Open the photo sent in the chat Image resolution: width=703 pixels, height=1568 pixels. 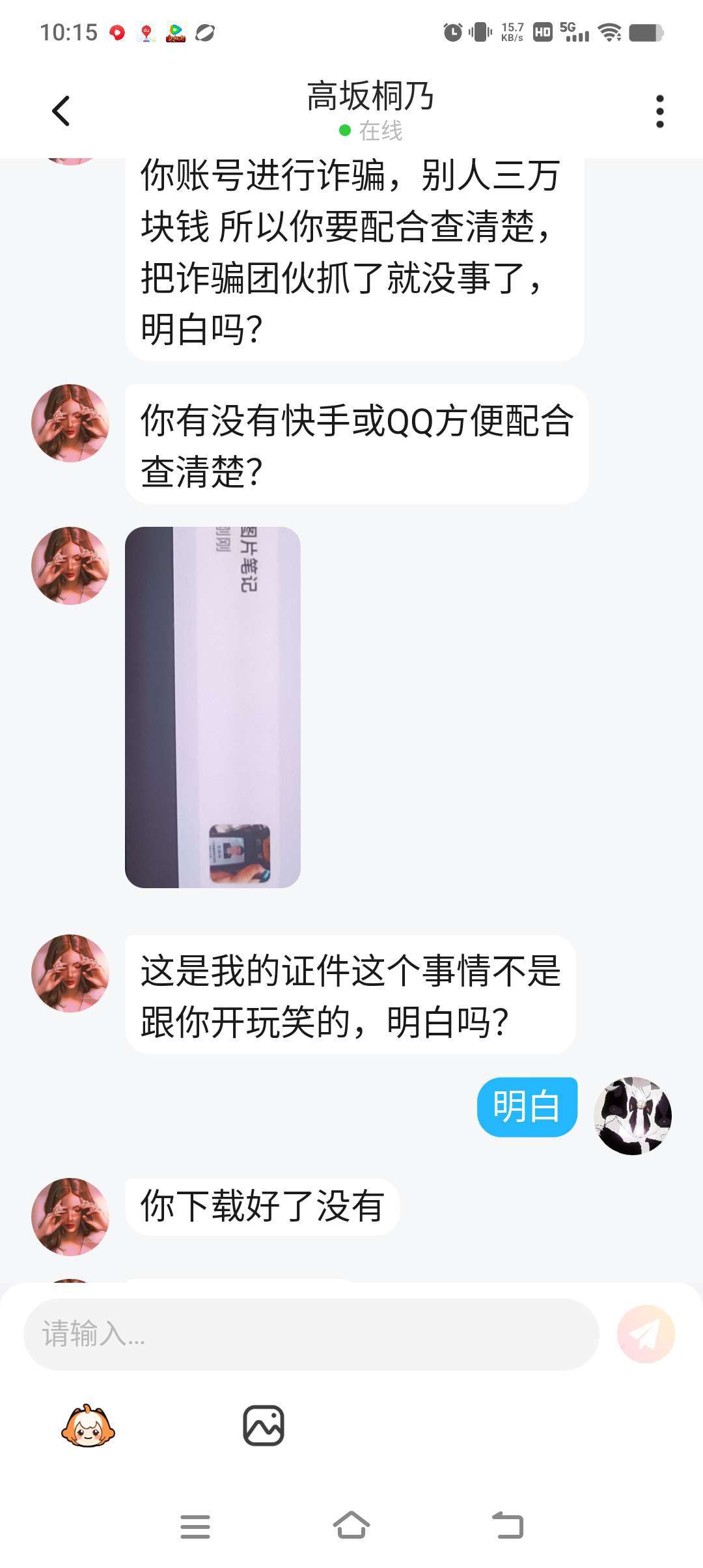(212, 707)
